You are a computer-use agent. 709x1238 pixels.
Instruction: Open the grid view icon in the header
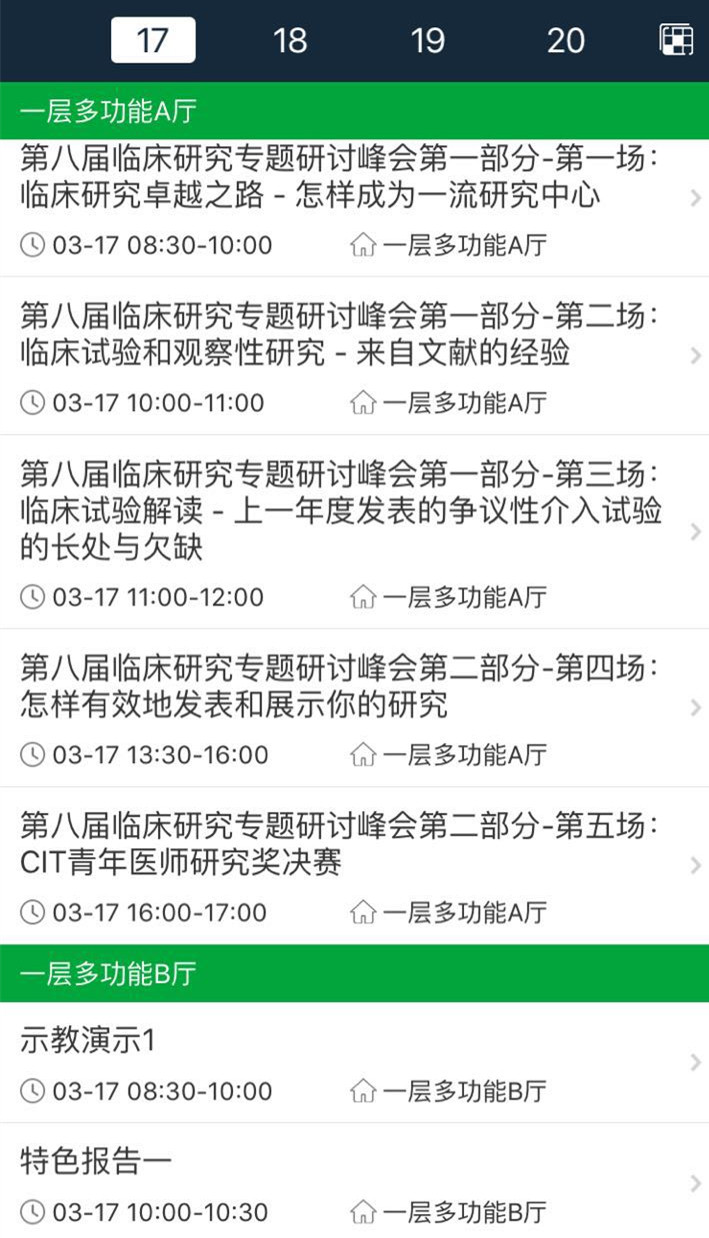(x=676, y=40)
